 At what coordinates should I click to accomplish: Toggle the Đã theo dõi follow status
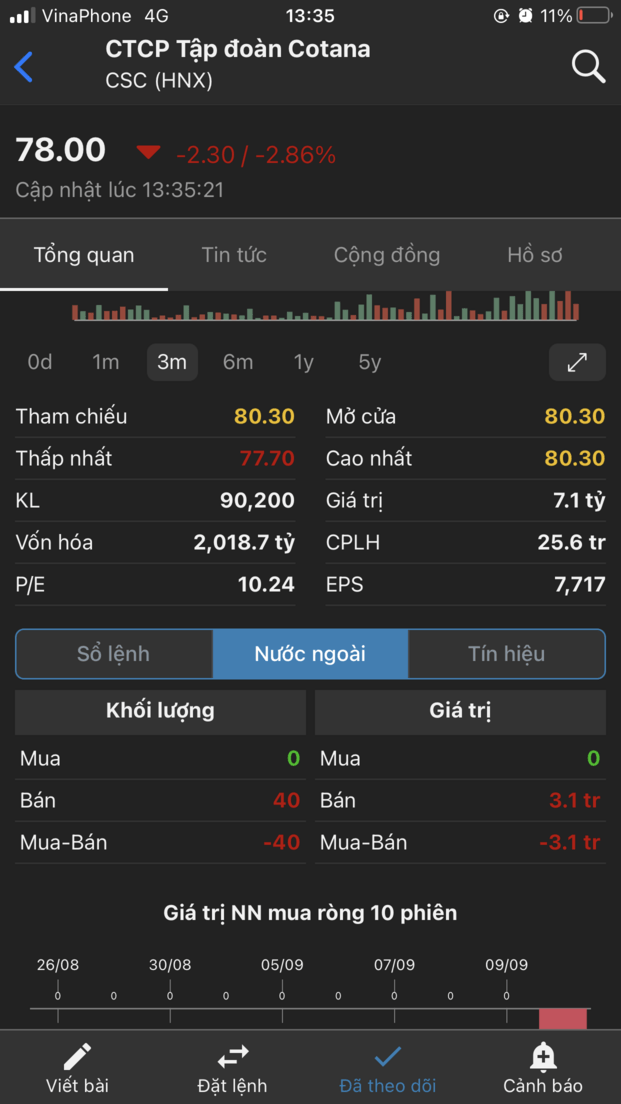tap(388, 1068)
